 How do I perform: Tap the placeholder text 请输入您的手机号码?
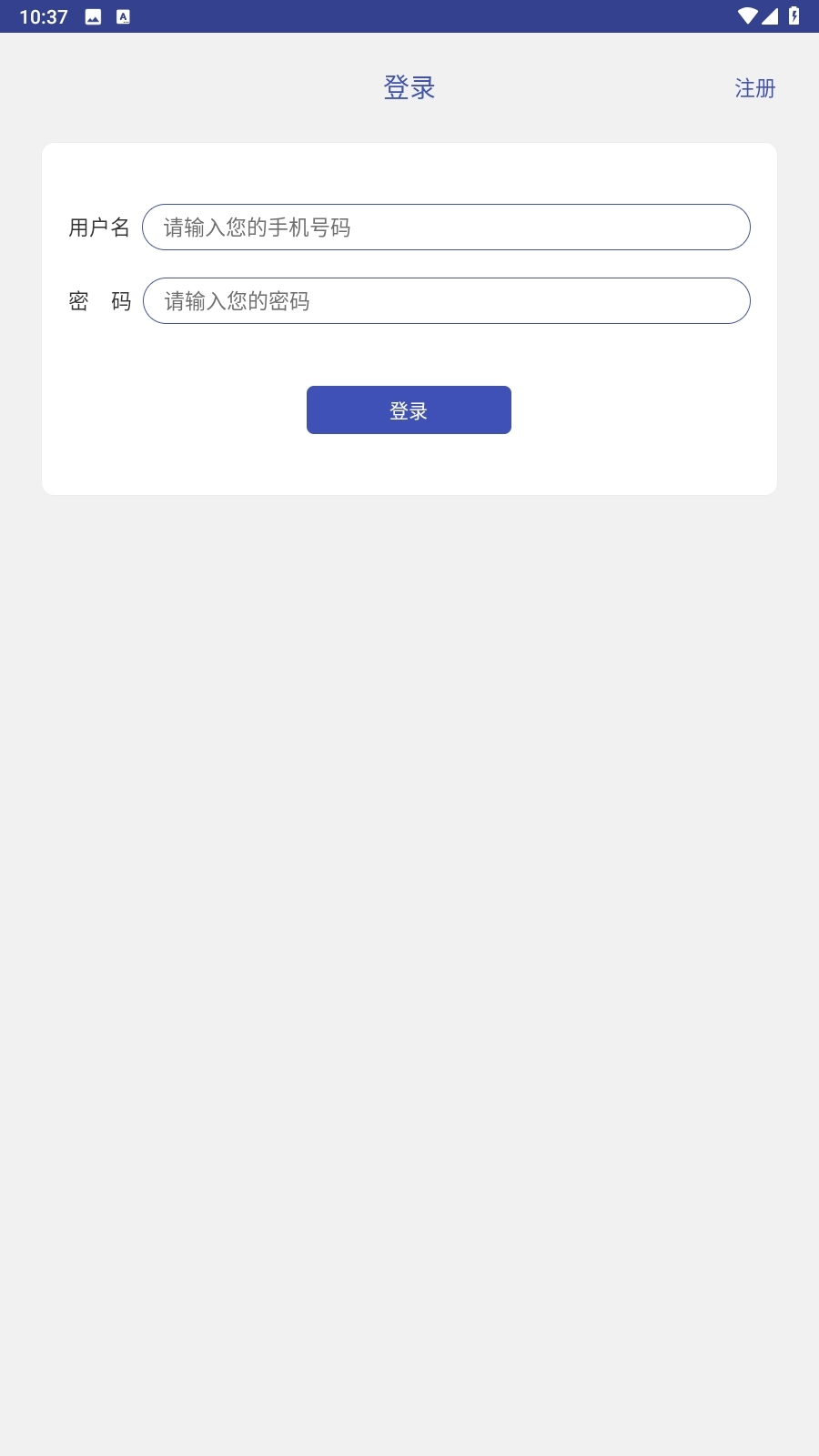coord(258,227)
